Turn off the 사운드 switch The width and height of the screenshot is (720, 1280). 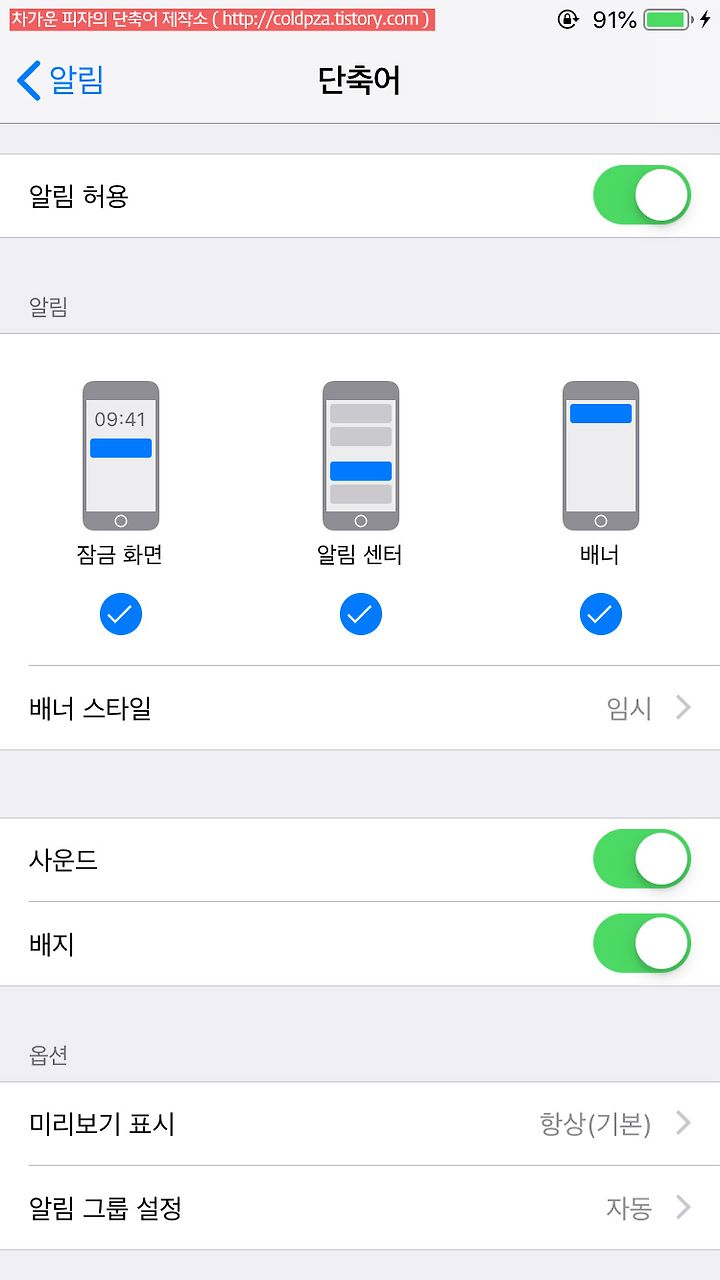coord(642,859)
